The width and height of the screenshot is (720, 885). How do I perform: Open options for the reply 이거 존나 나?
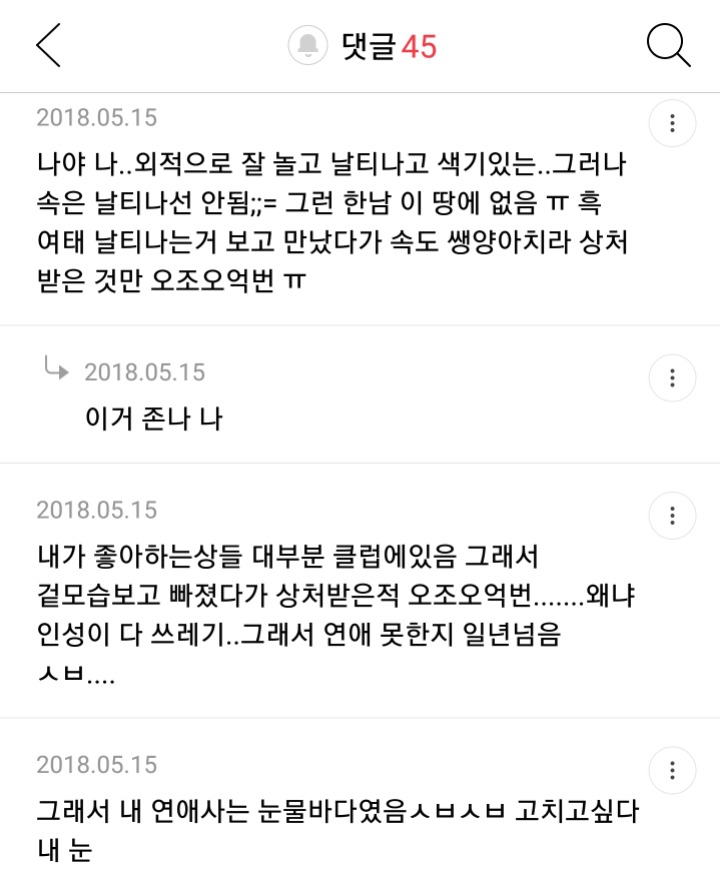point(672,378)
